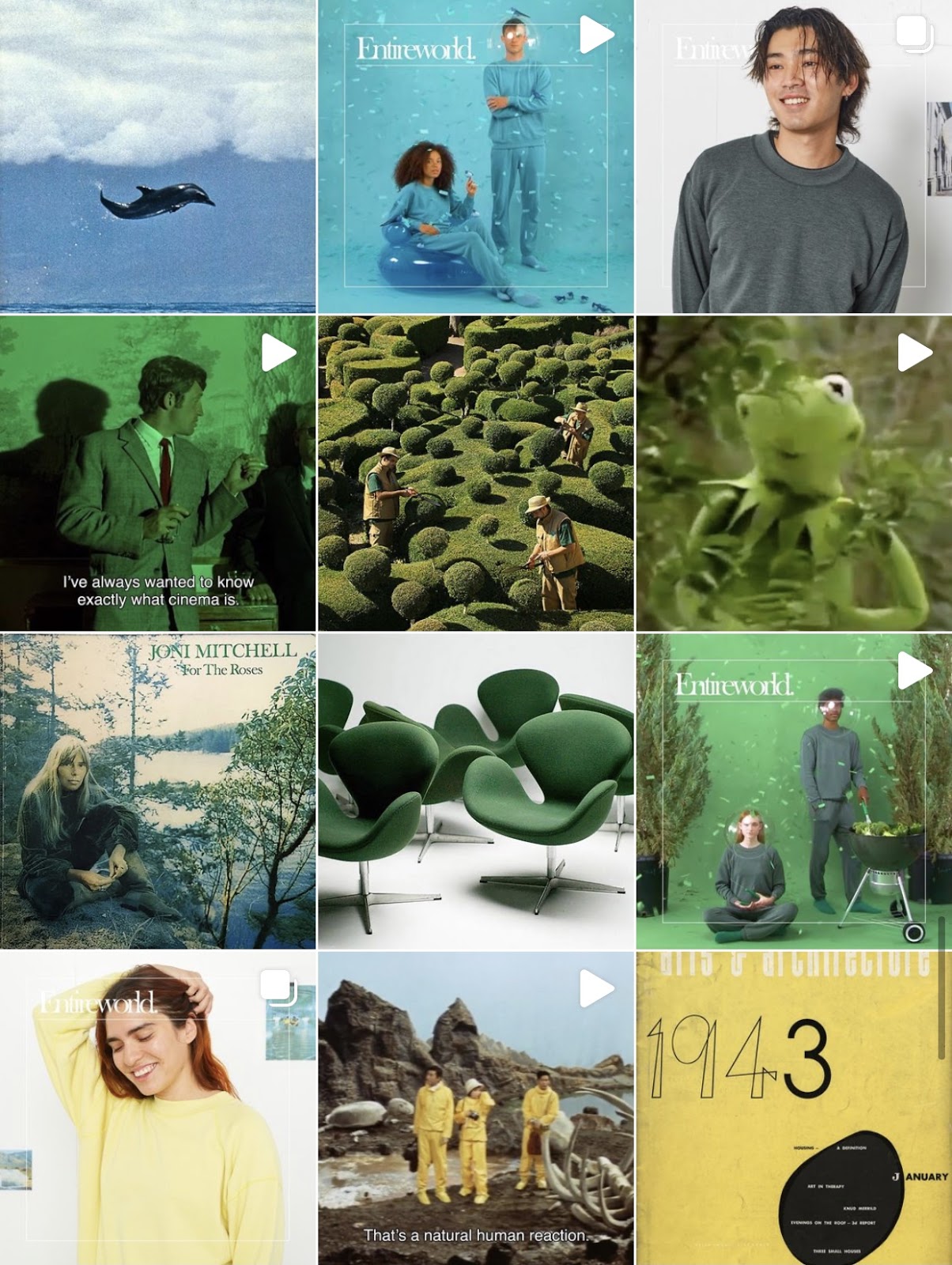The image size is (952, 1265).
Task: Open the 1943 magazine cover post
Action: click(793, 1107)
